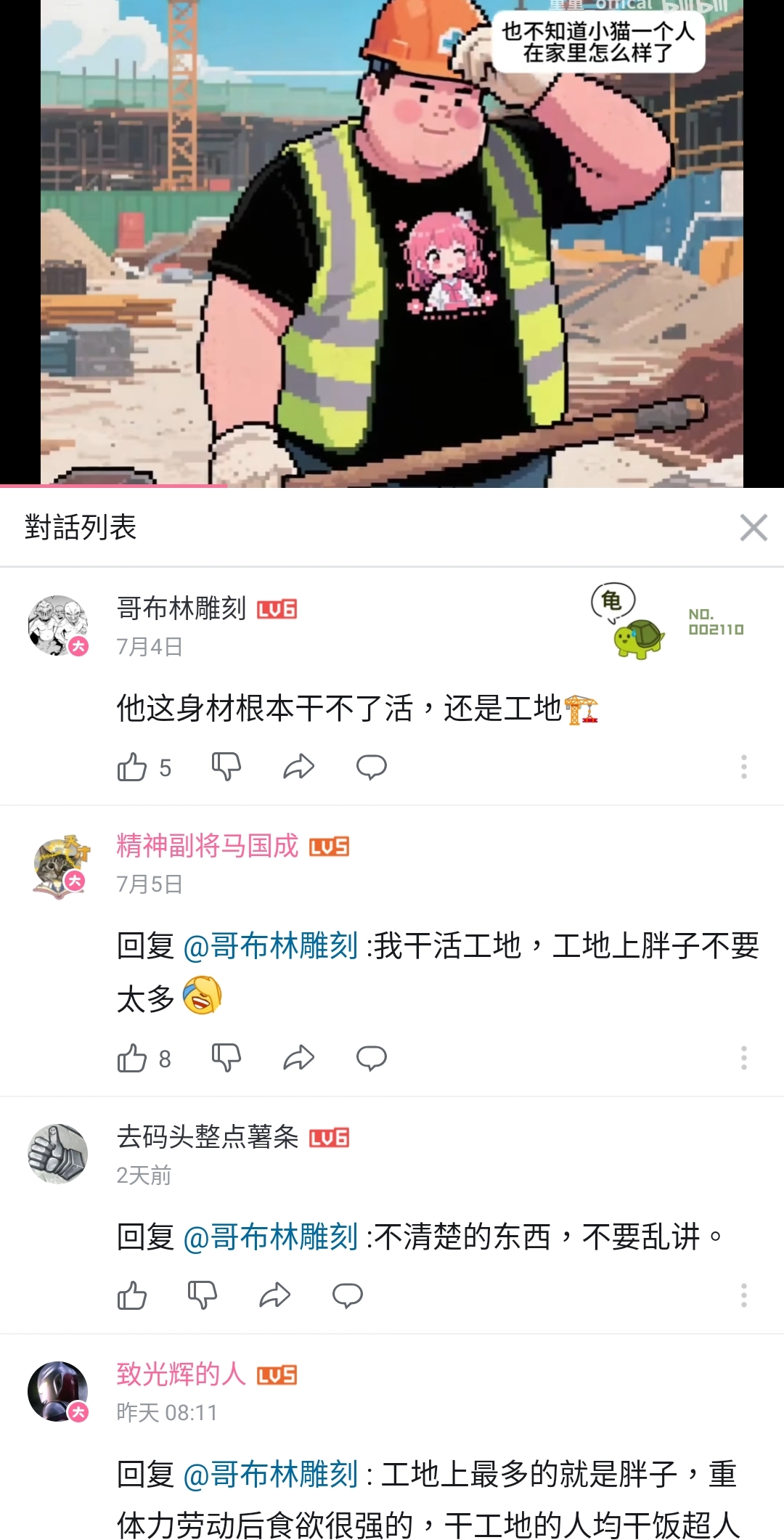The height and width of the screenshot is (1540, 784).
Task: Dislike 哥布林雕刻's comment
Action: point(226,767)
